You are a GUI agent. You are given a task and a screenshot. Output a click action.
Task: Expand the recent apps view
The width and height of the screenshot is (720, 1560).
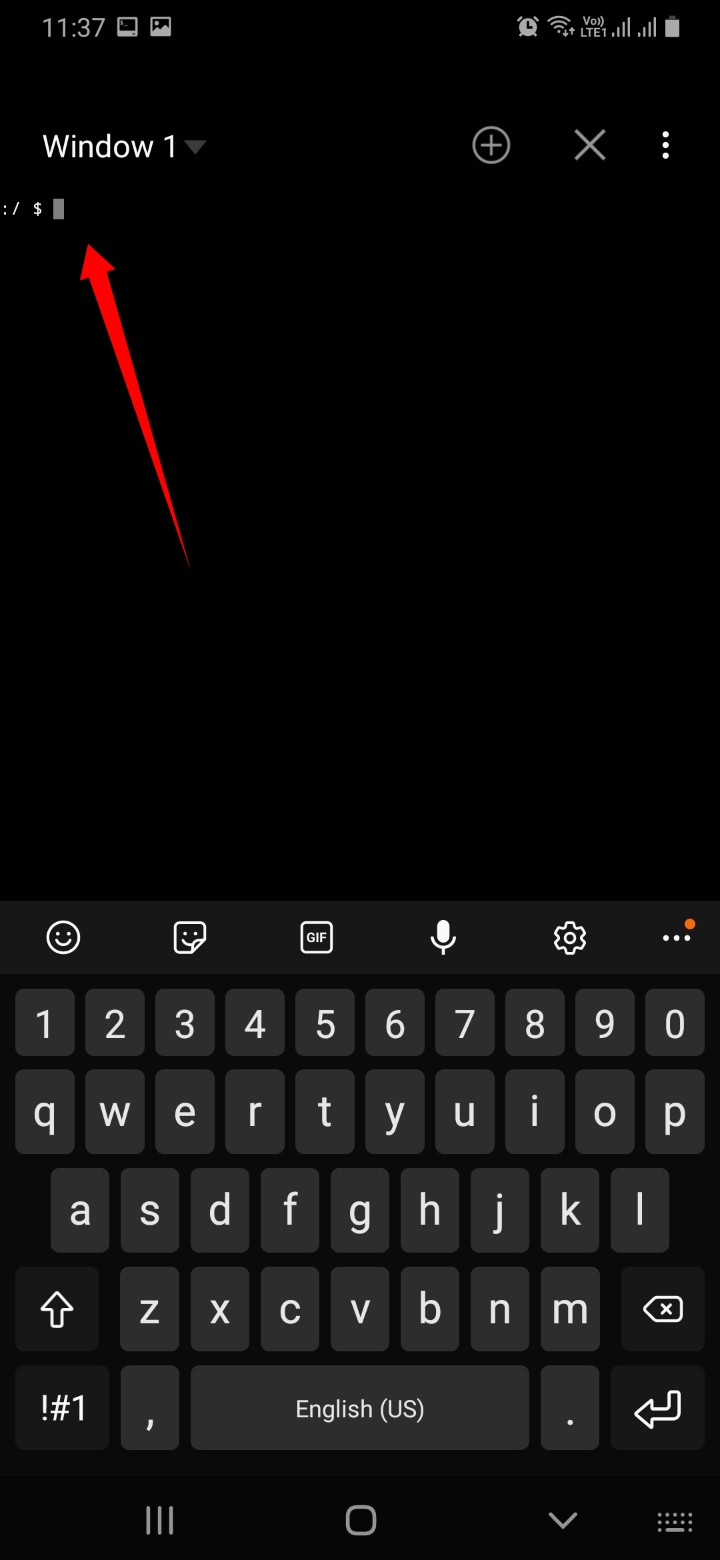(160, 1520)
